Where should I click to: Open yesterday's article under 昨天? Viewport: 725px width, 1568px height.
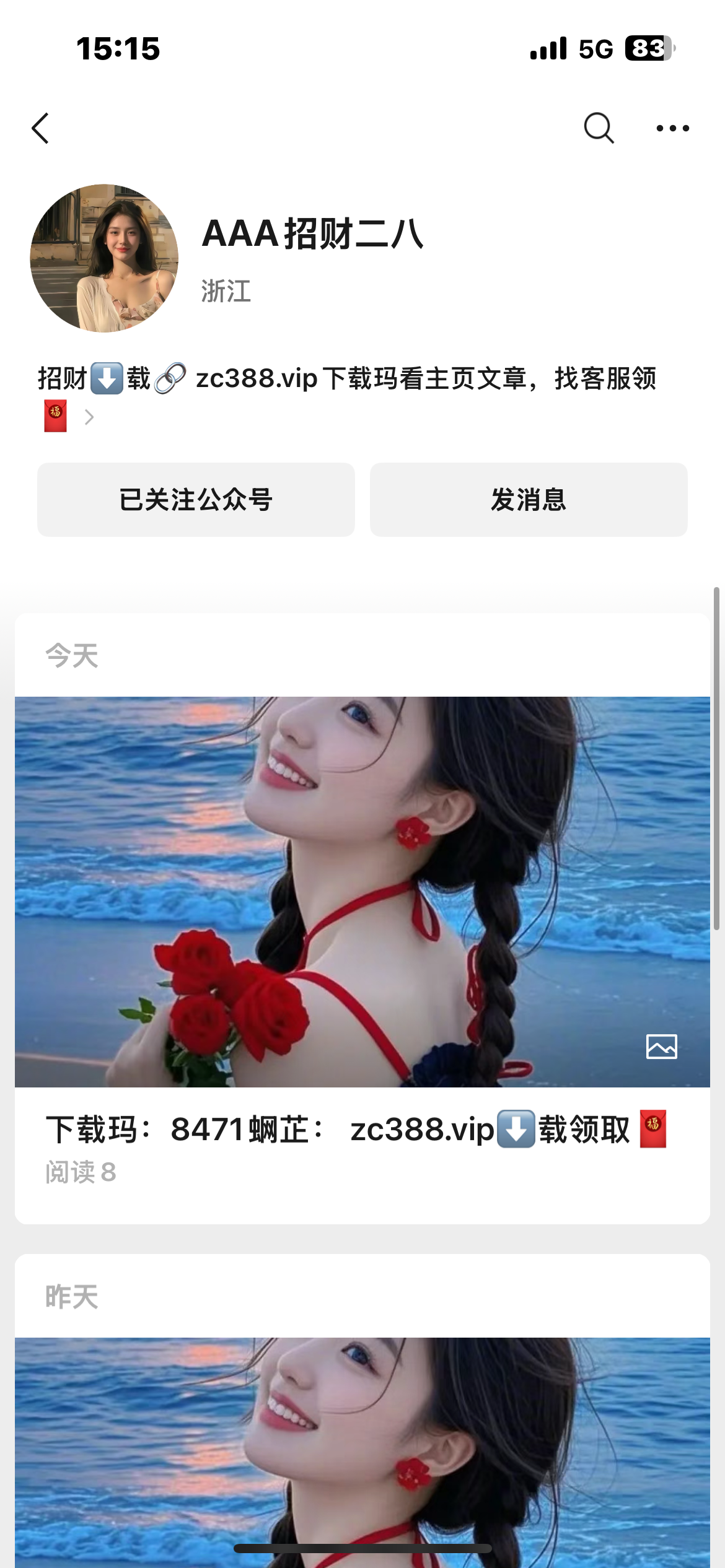[x=362, y=1449]
